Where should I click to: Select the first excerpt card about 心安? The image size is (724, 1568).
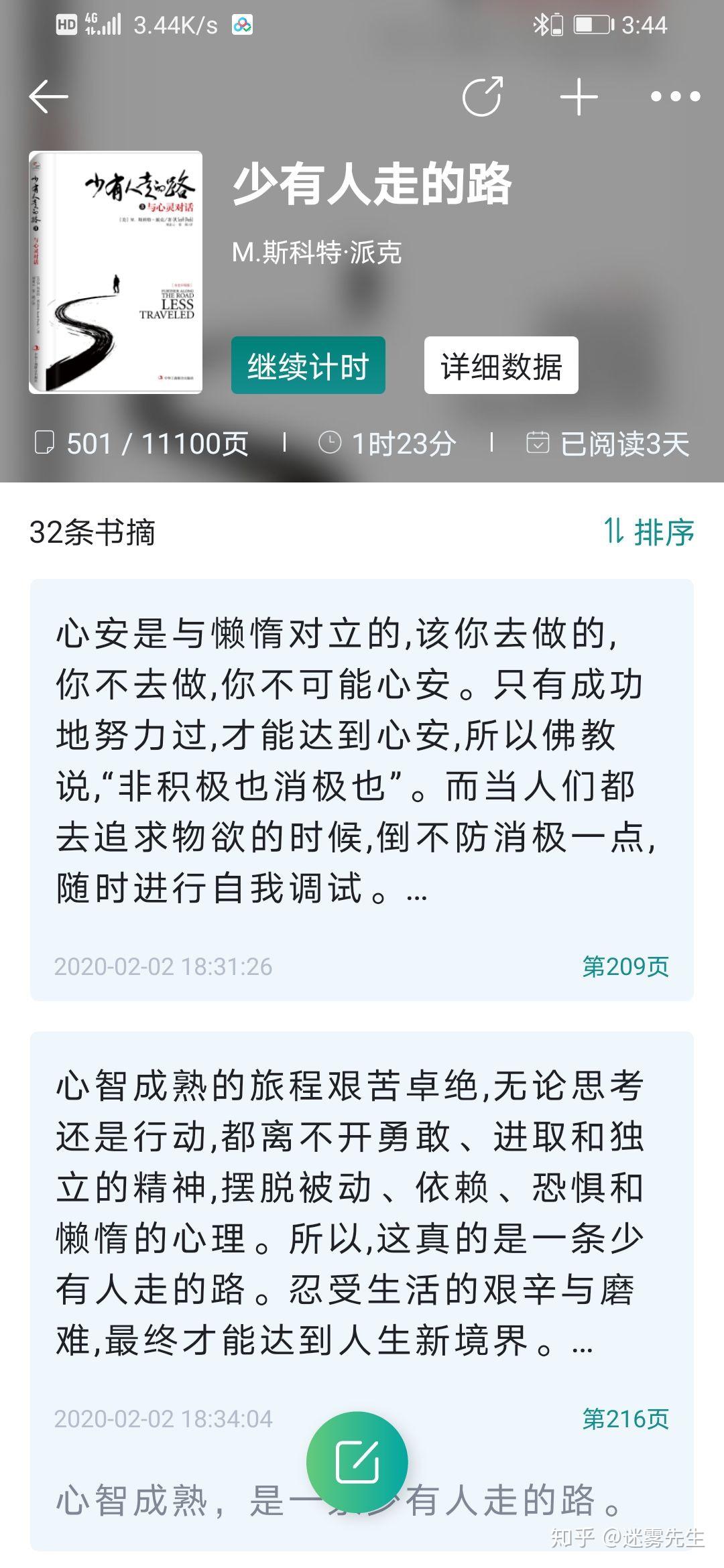click(362, 771)
